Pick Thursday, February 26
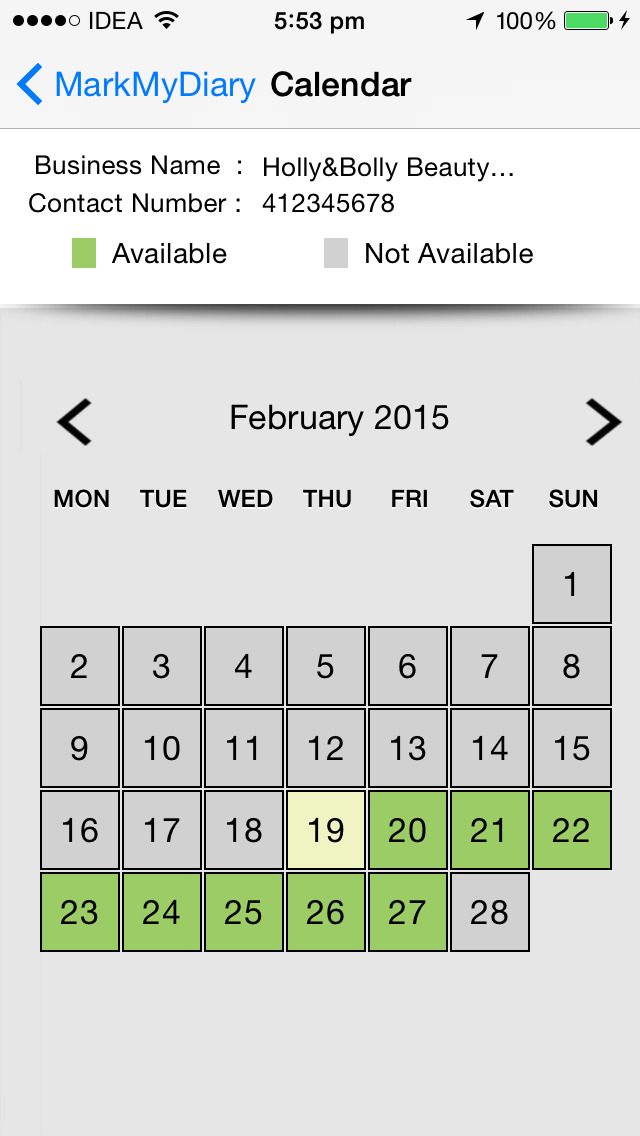The width and height of the screenshot is (640, 1136). (326, 912)
